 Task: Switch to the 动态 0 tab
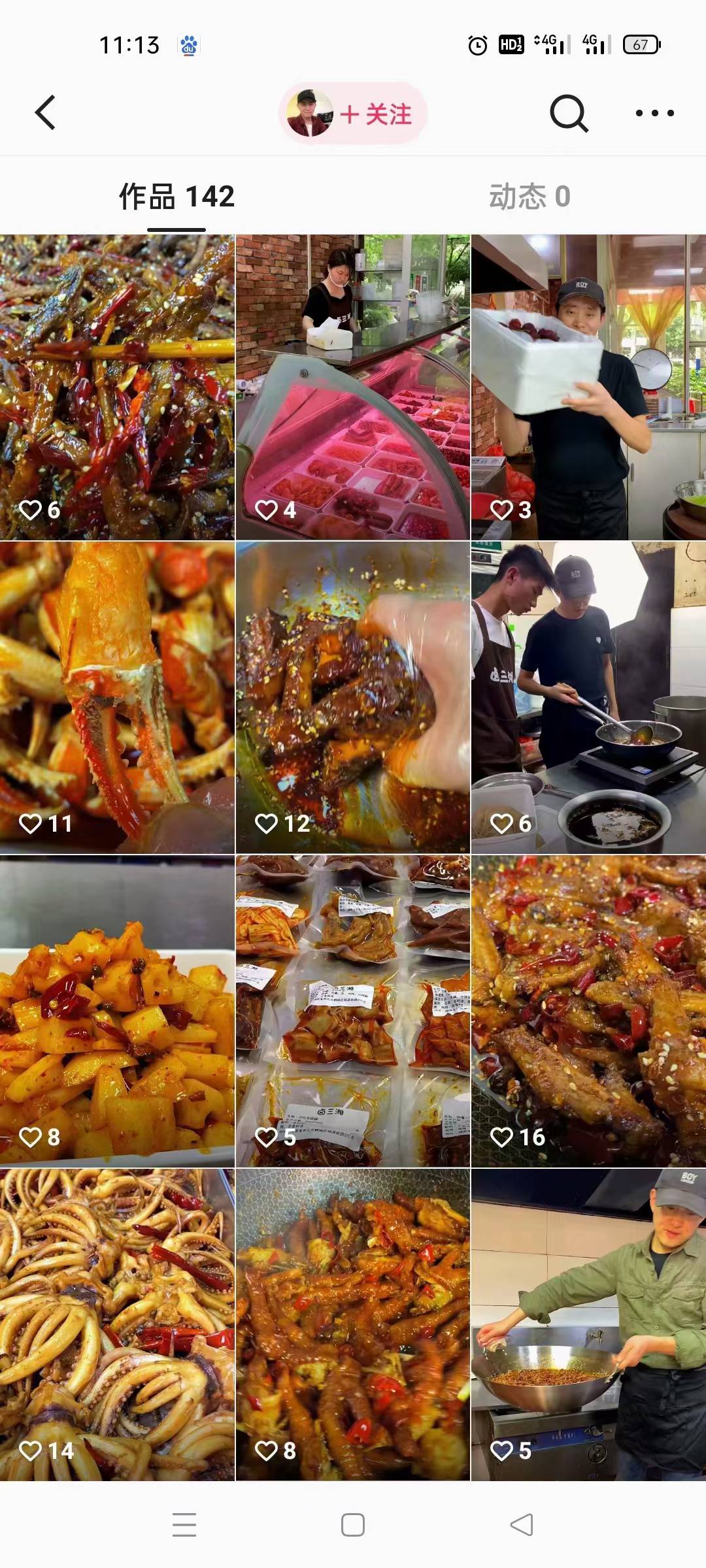click(x=529, y=195)
